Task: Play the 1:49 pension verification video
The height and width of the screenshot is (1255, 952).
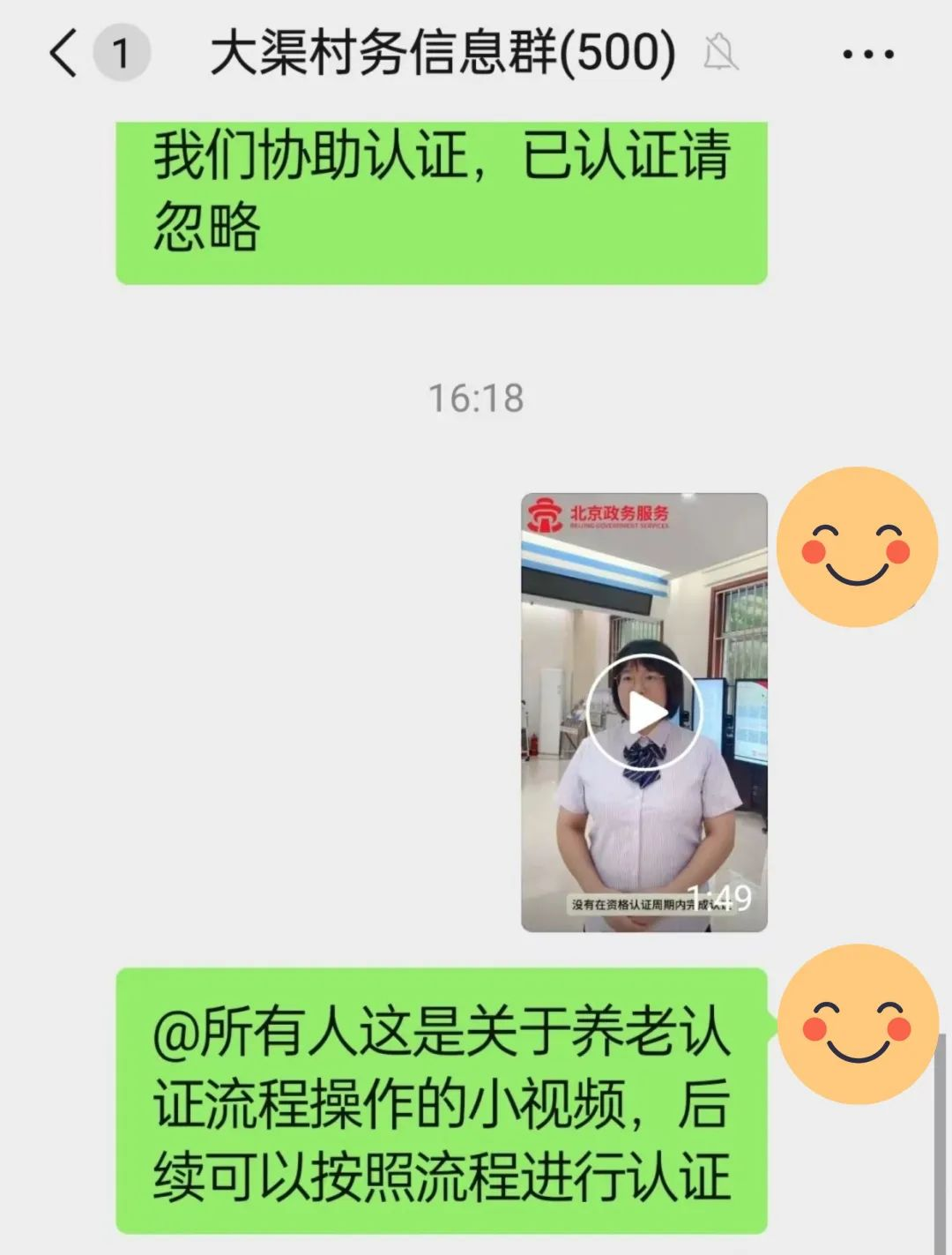Action: [x=644, y=713]
